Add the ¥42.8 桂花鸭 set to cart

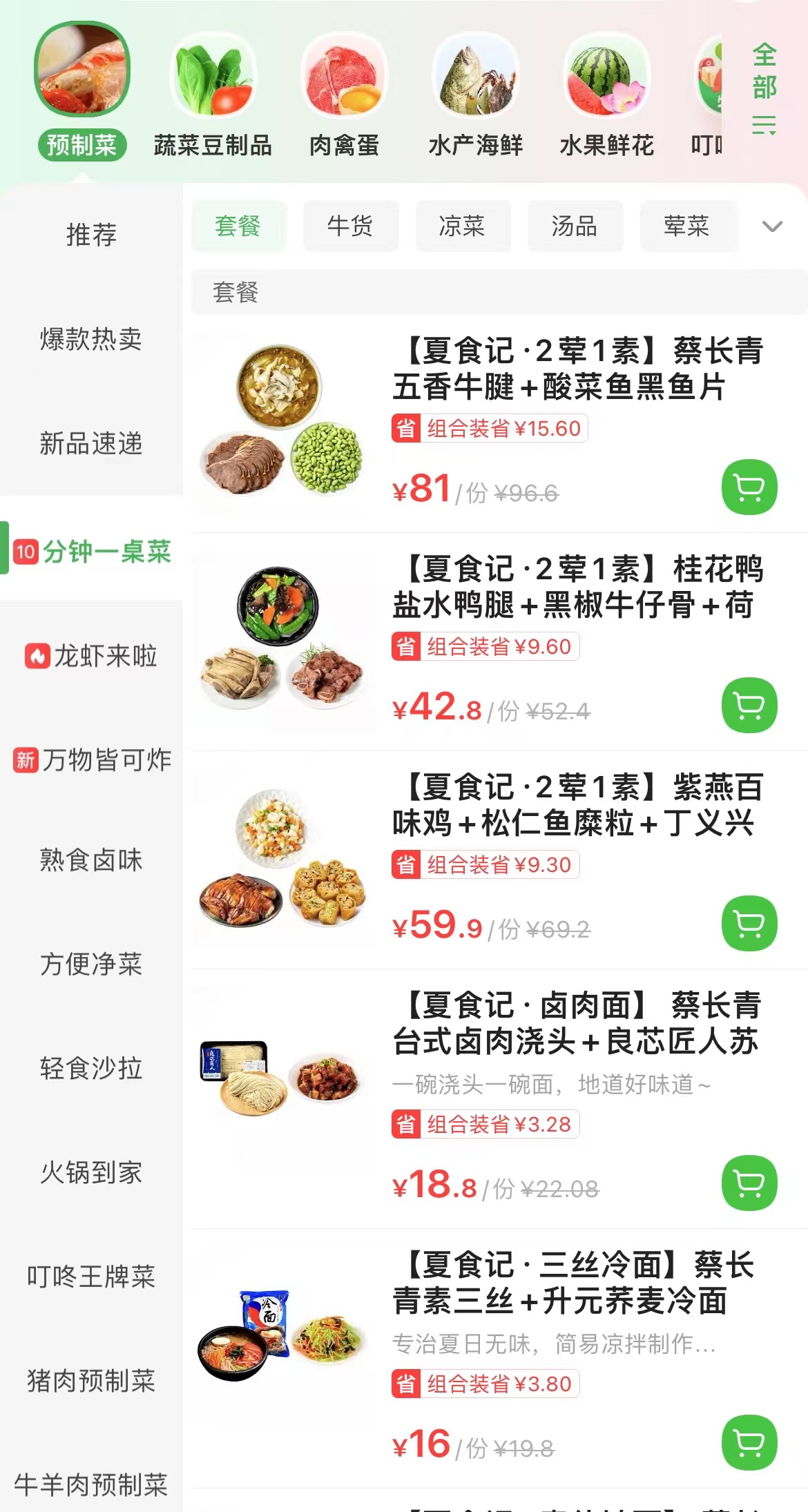coord(749,706)
